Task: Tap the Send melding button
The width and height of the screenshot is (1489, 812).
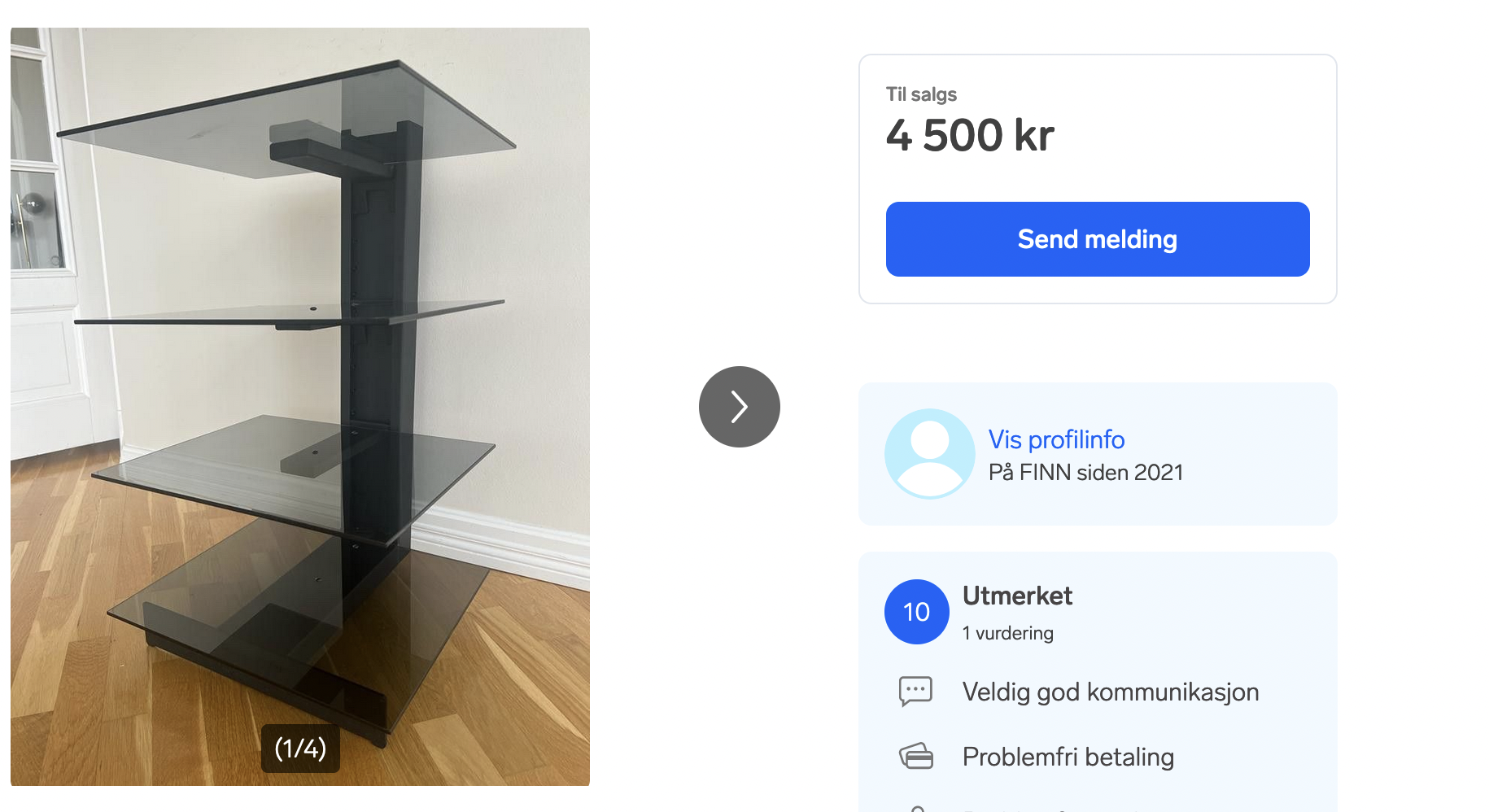Action: tap(1097, 239)
